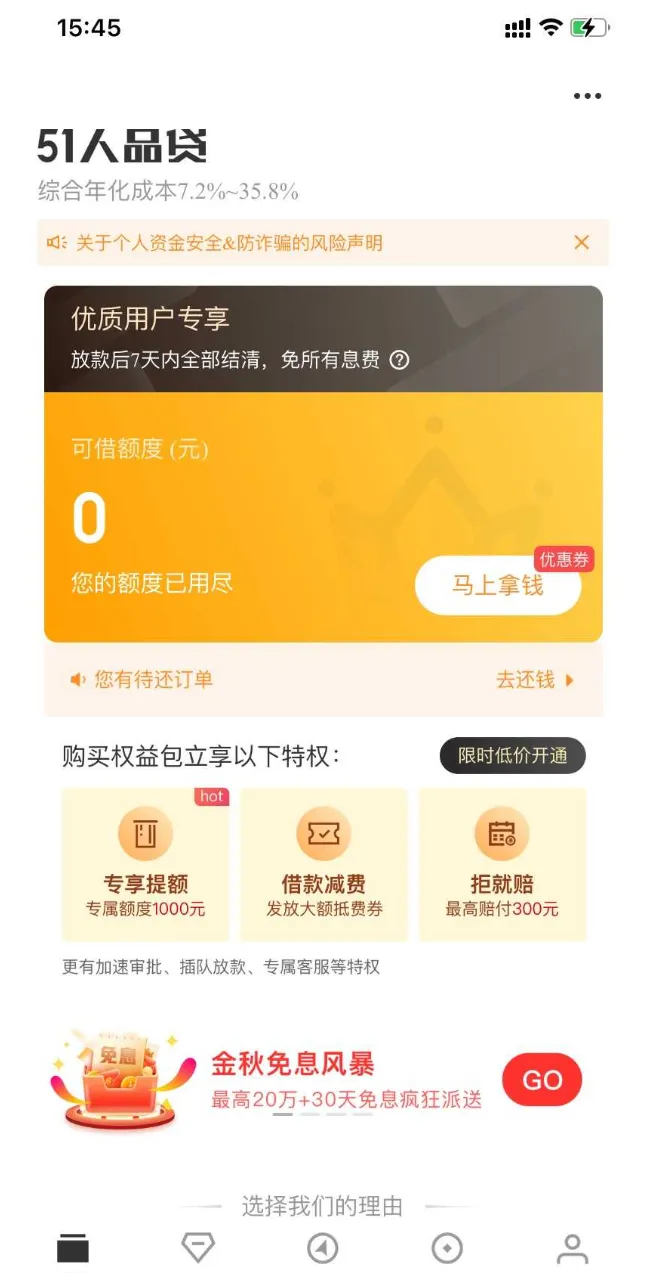Open the 拒就赔 privilege card
The width and height of the screenshot is (645, 1273).
click(502, 865)
